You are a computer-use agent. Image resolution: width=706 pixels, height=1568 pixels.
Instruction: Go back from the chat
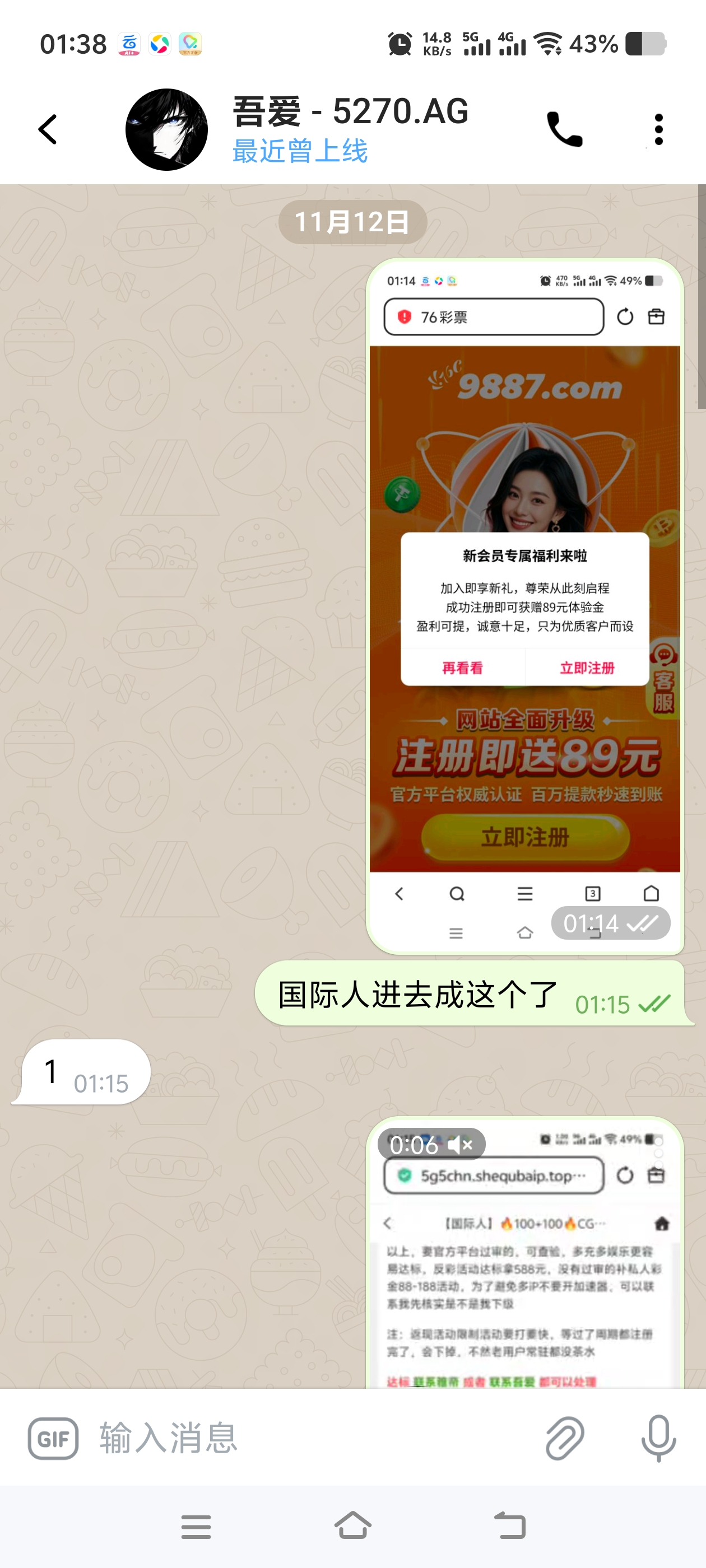click(x=48, y=129)
